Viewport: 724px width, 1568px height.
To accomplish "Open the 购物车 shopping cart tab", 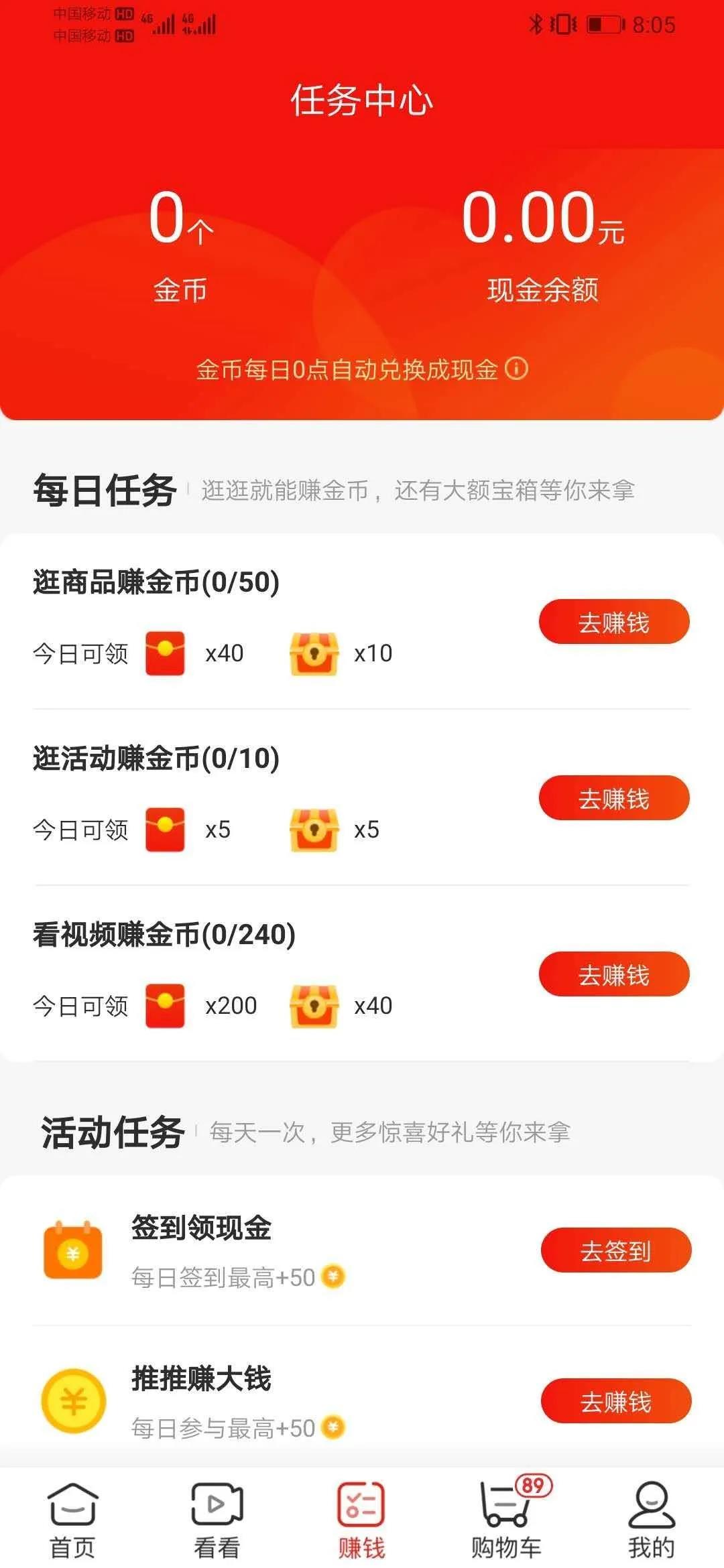I will click(507, 1520).
